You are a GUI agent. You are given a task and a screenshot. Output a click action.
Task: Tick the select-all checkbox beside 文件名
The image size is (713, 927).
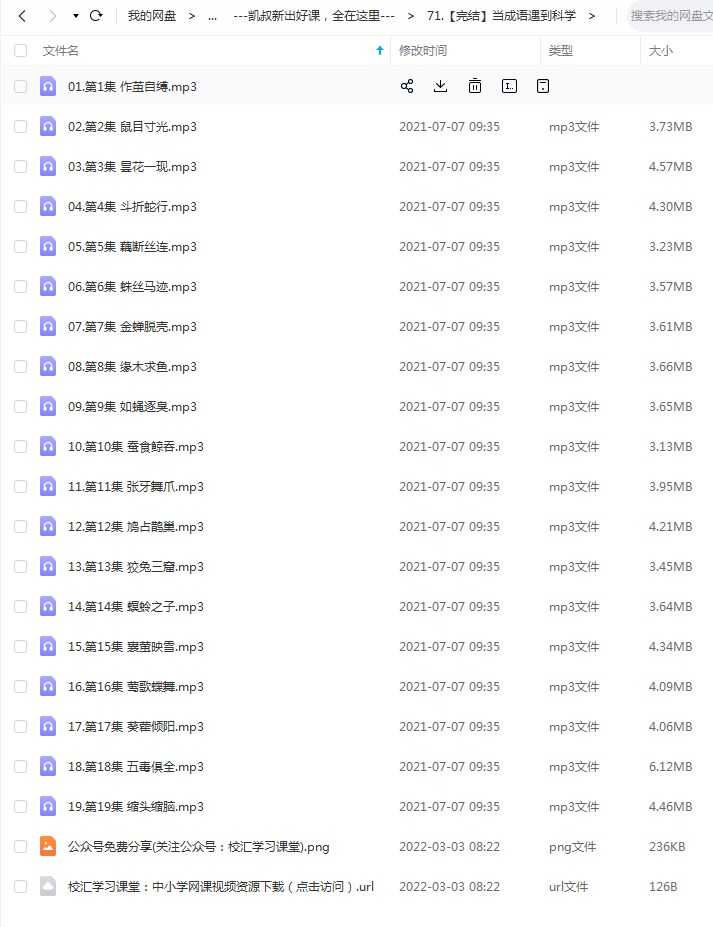pos(21,50)
